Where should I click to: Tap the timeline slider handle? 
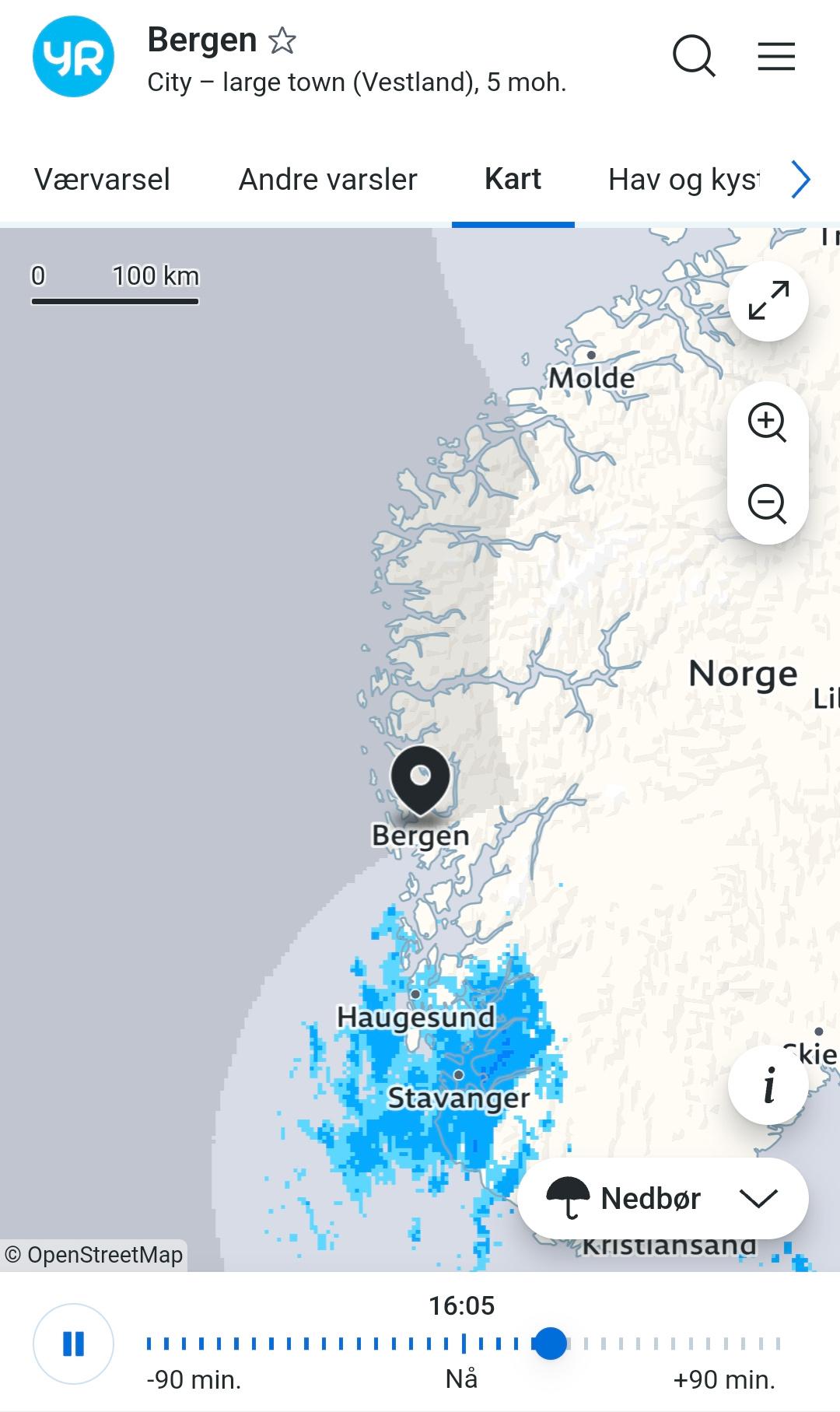pyautogui.click(x=550, y=1344)
